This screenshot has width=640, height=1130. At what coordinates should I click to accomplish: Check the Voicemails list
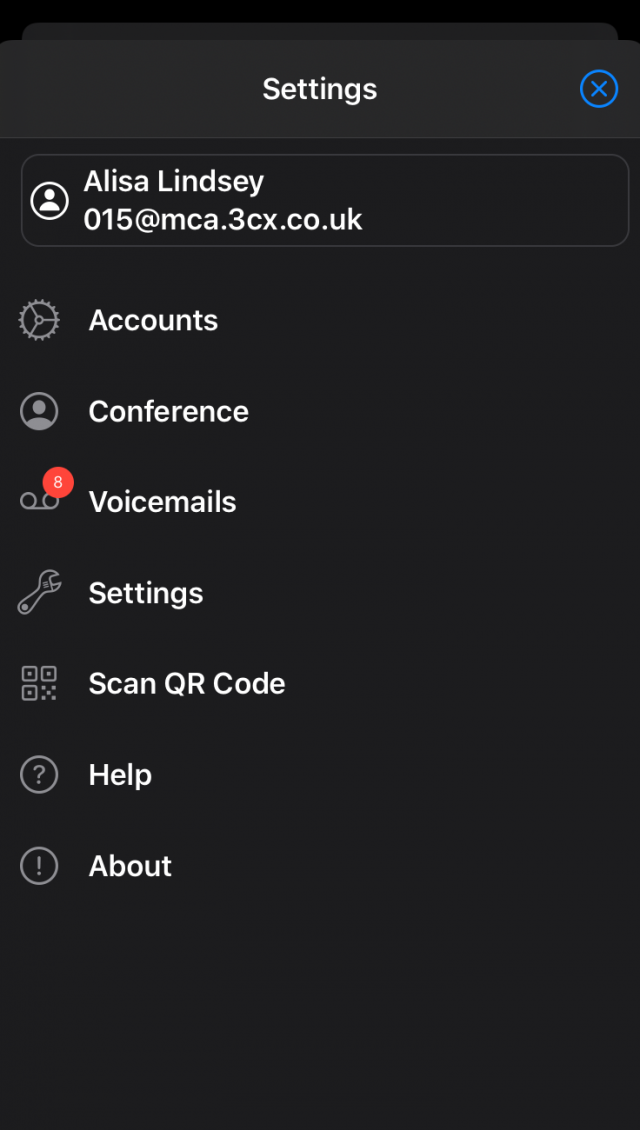pos(320,502)
